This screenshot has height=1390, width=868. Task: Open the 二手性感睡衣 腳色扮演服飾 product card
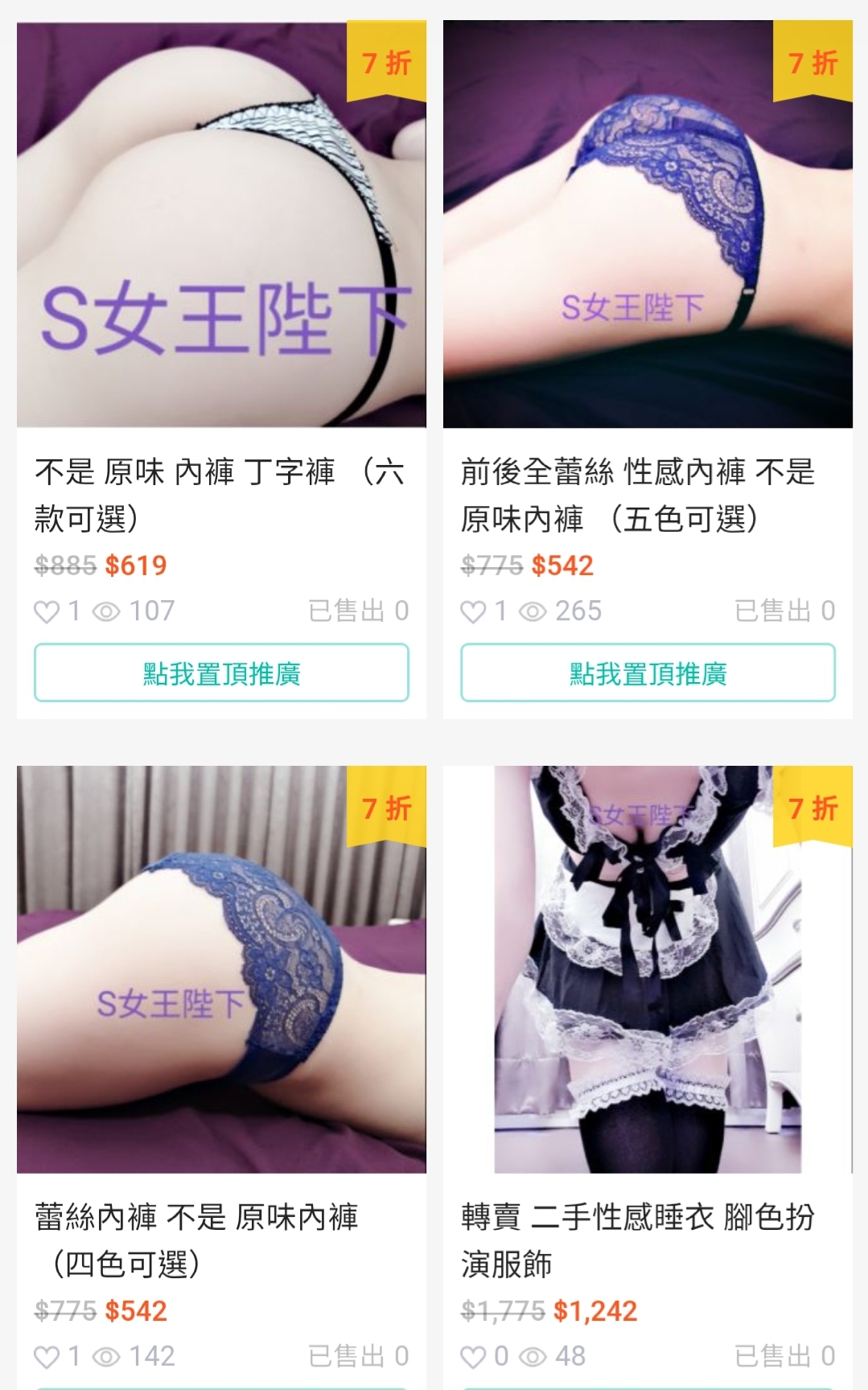click(648, 1239)
